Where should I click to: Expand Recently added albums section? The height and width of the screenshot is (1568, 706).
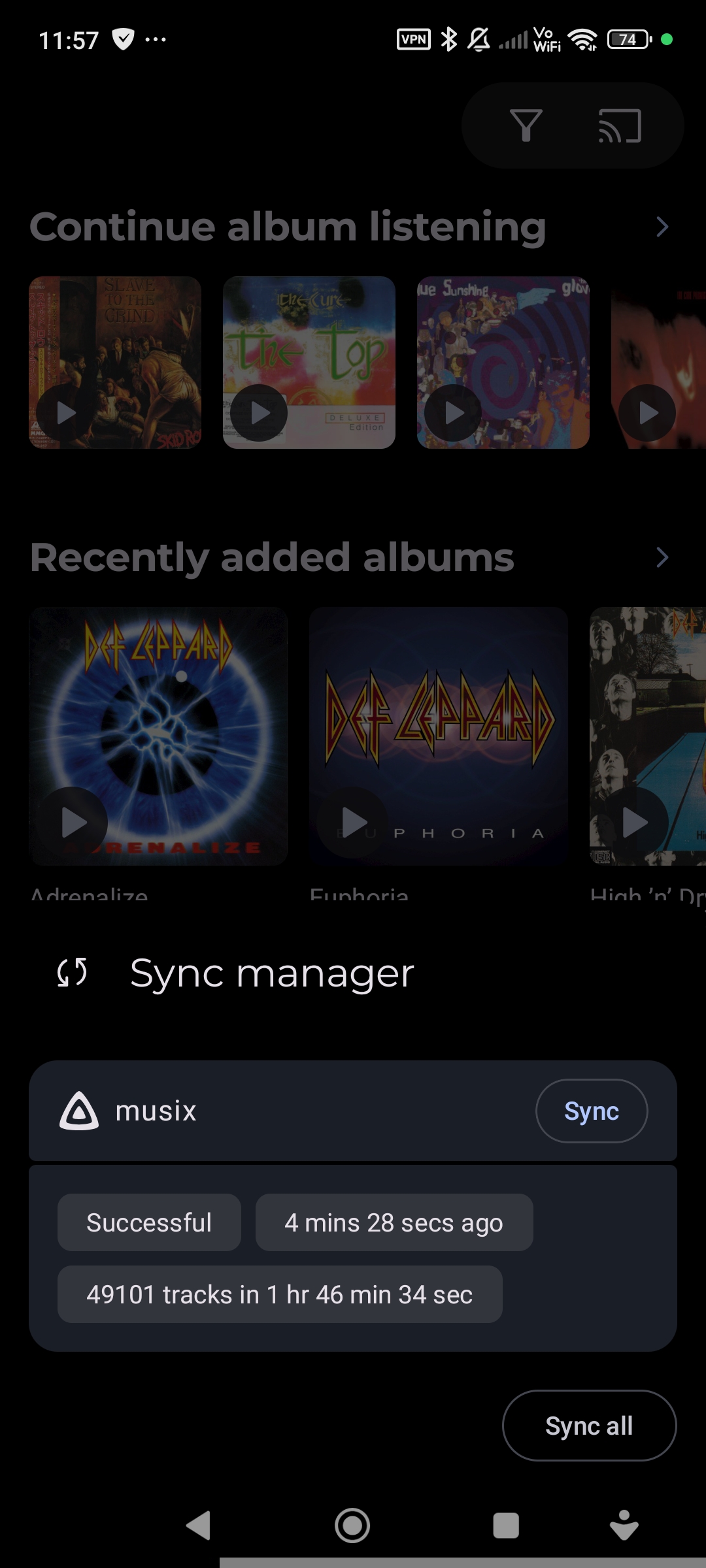662,558
